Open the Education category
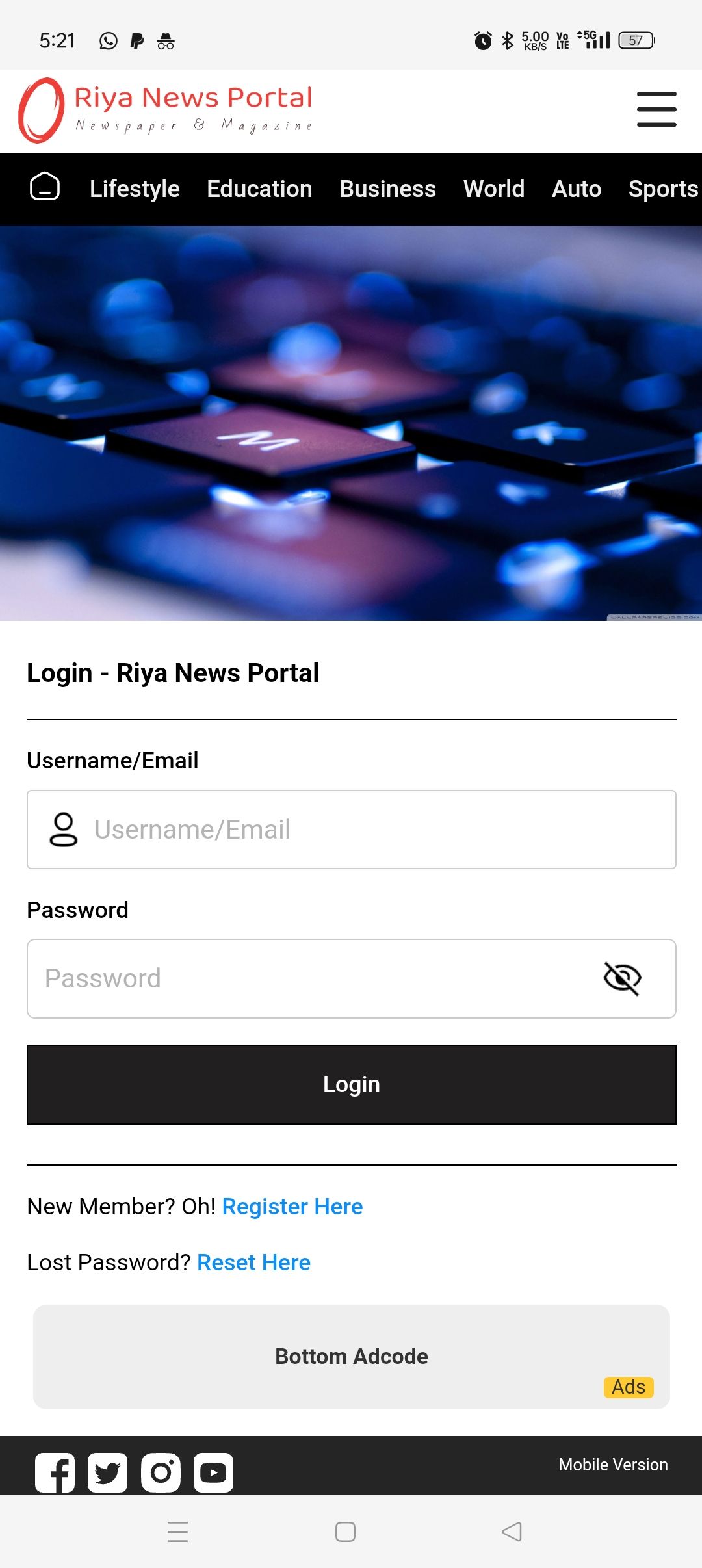Screen dimensions: 702x1568 (x=259, y=189)
